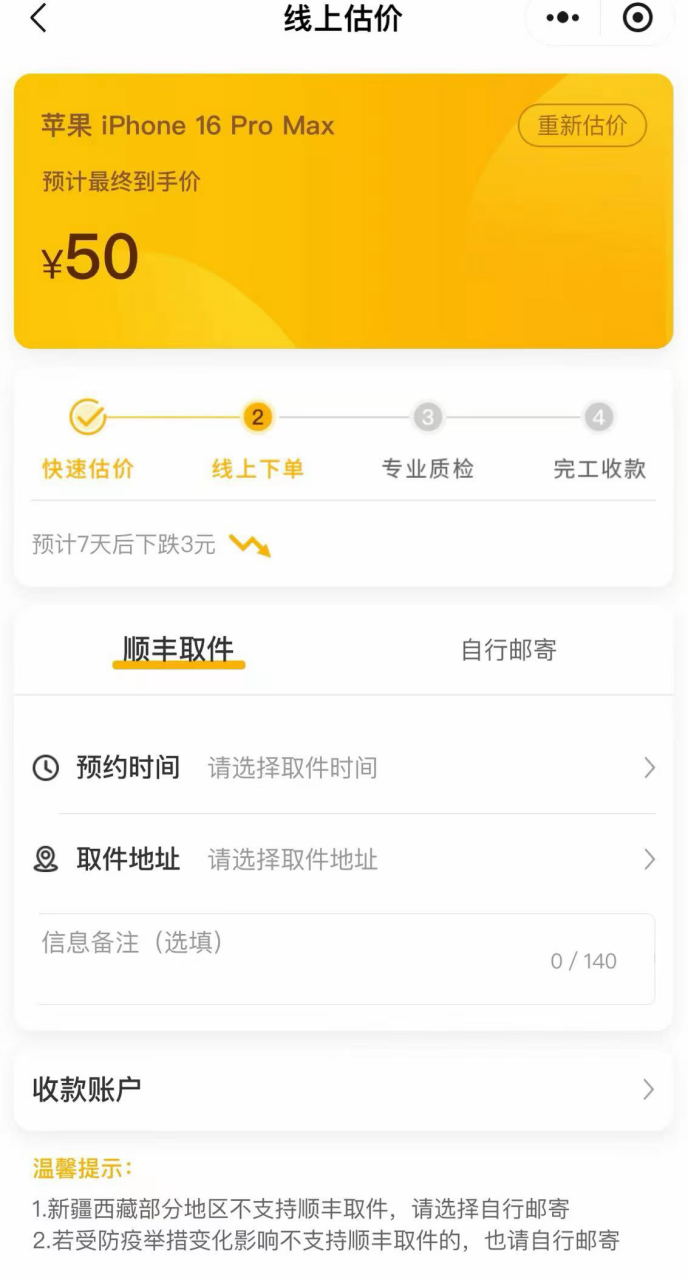Switch to the 自行邮寄 tab
Screen dimensions: 688x1280
508,650
